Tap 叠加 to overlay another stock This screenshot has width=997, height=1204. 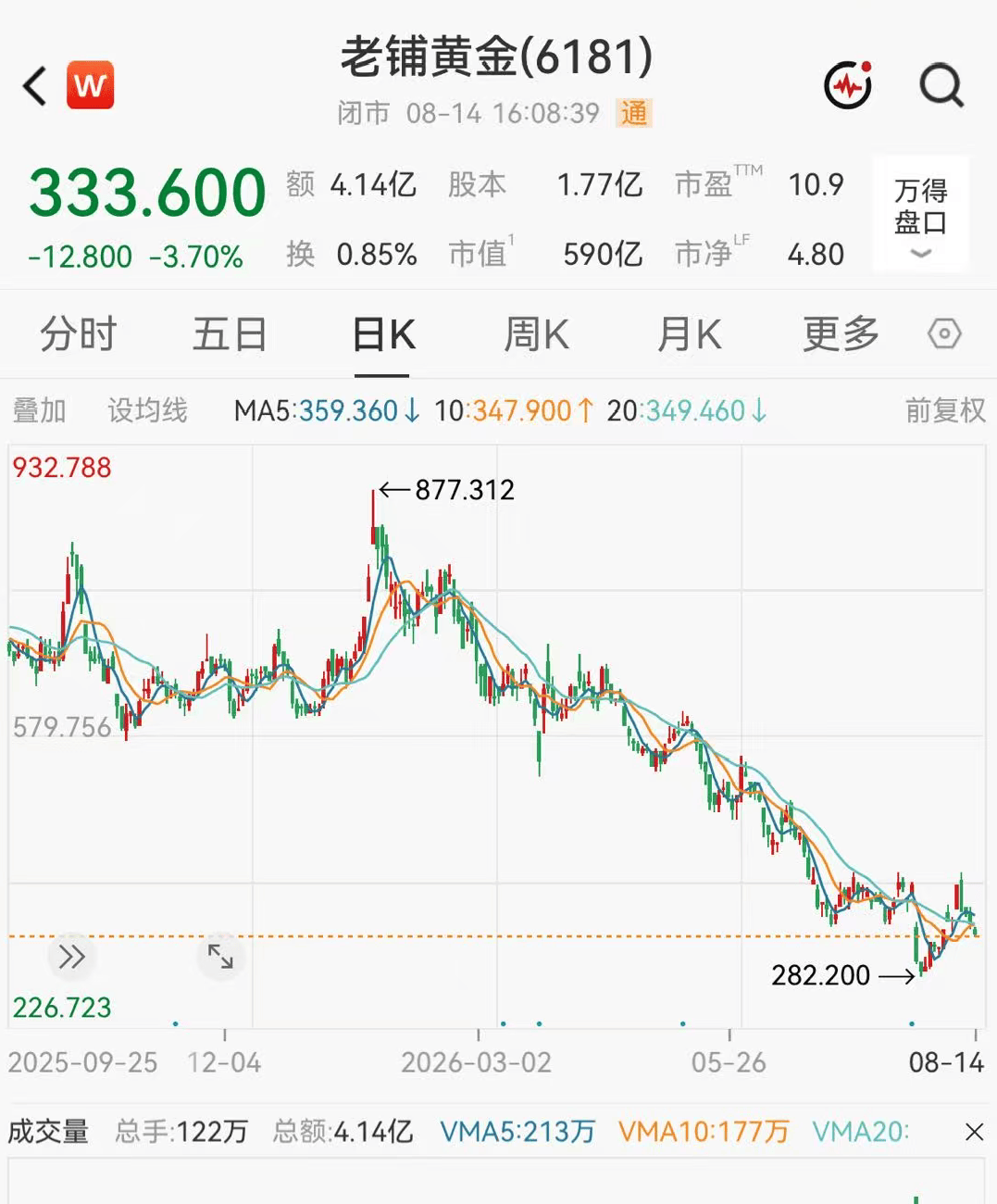point(39,410)
